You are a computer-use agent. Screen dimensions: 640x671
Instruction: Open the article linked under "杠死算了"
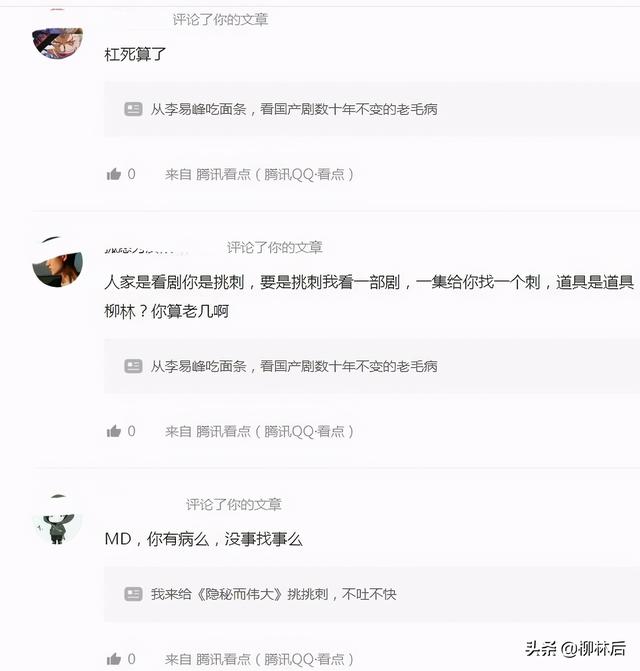(x=293, y=109)
